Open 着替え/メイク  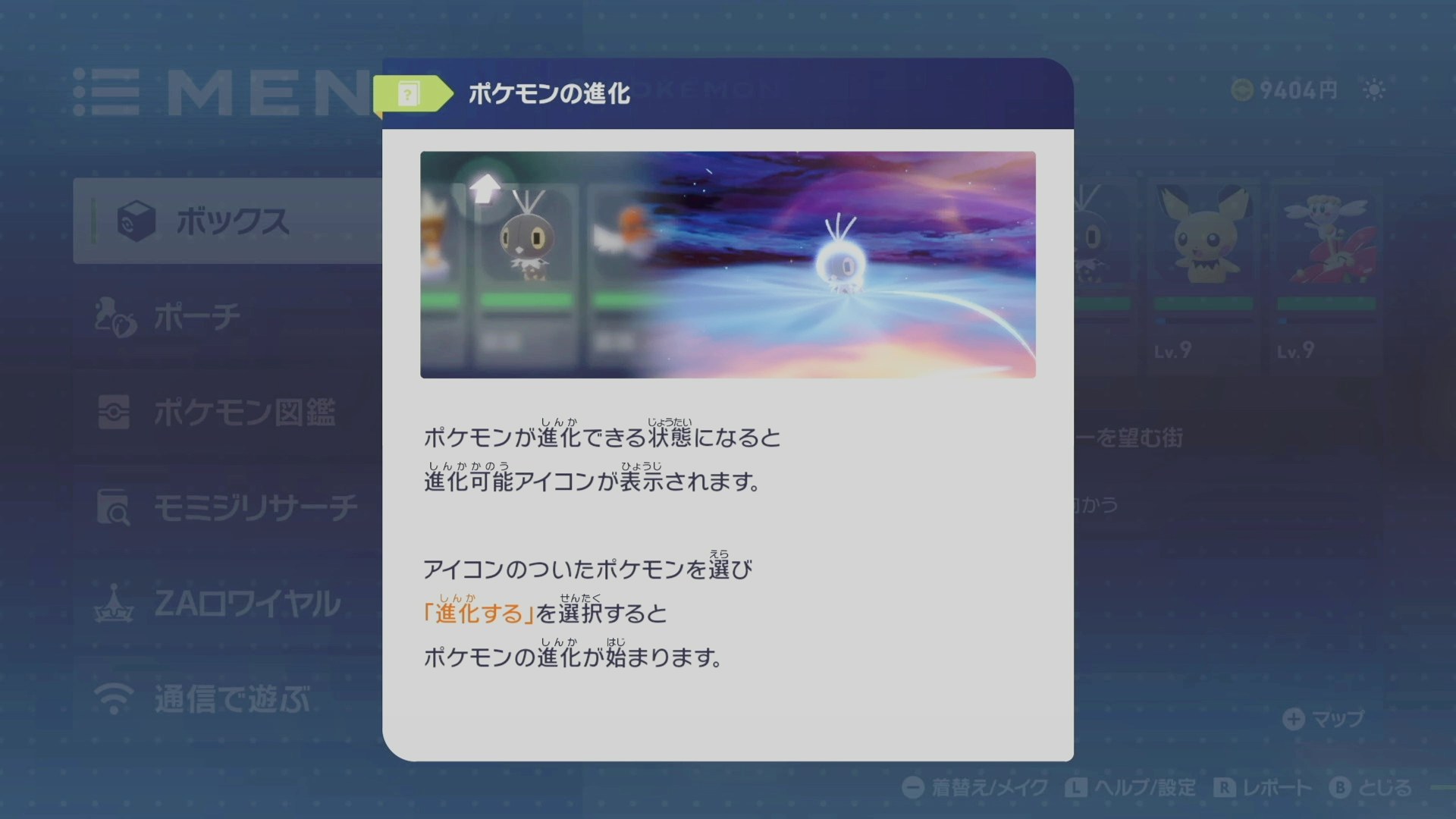(975, 788)
